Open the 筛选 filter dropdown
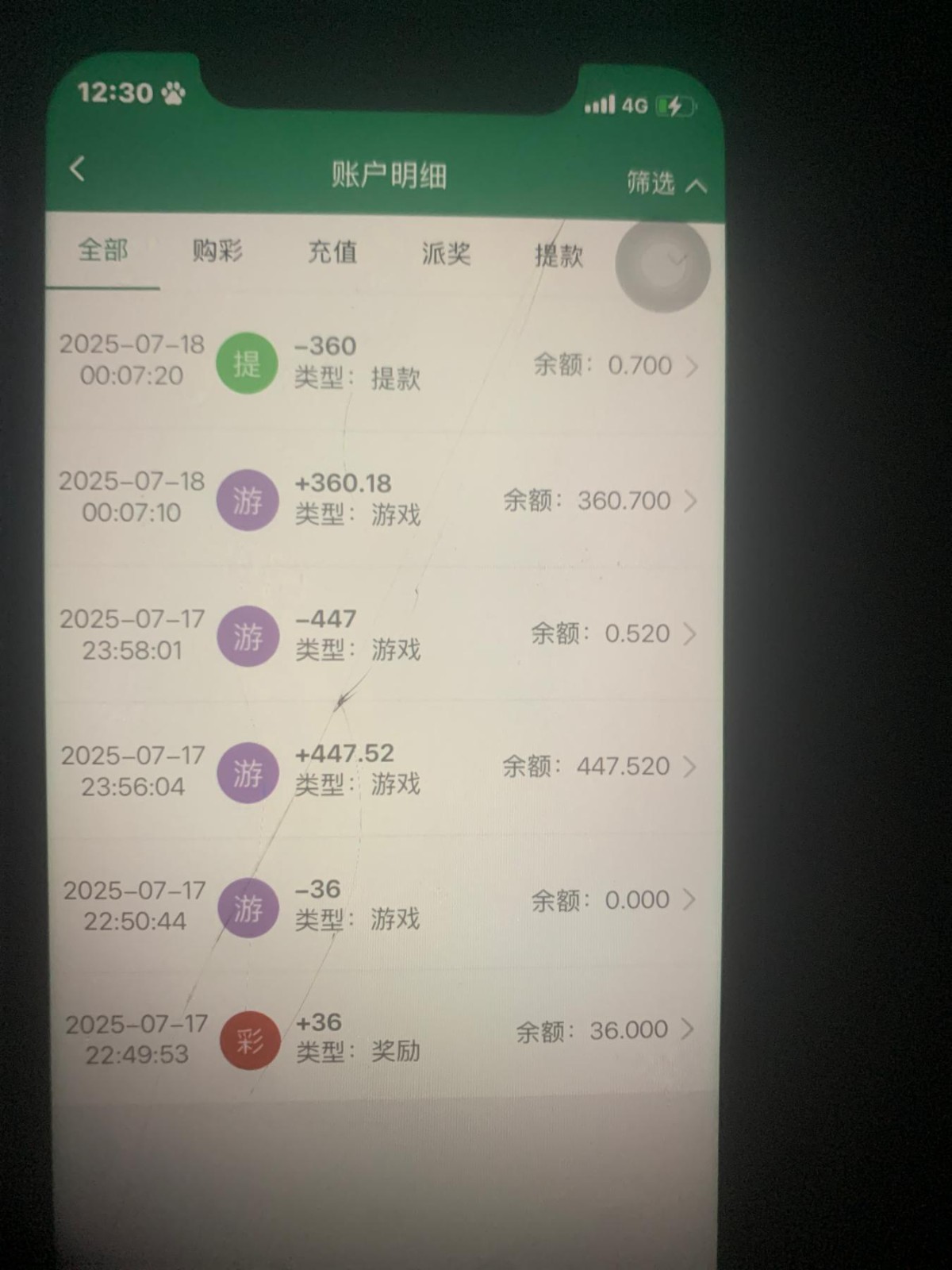 [x=665, y=183]
